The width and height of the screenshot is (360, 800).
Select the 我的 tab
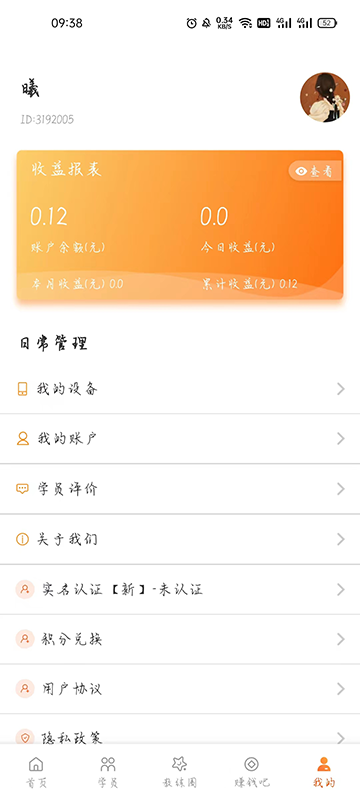(x=324, y=772)
